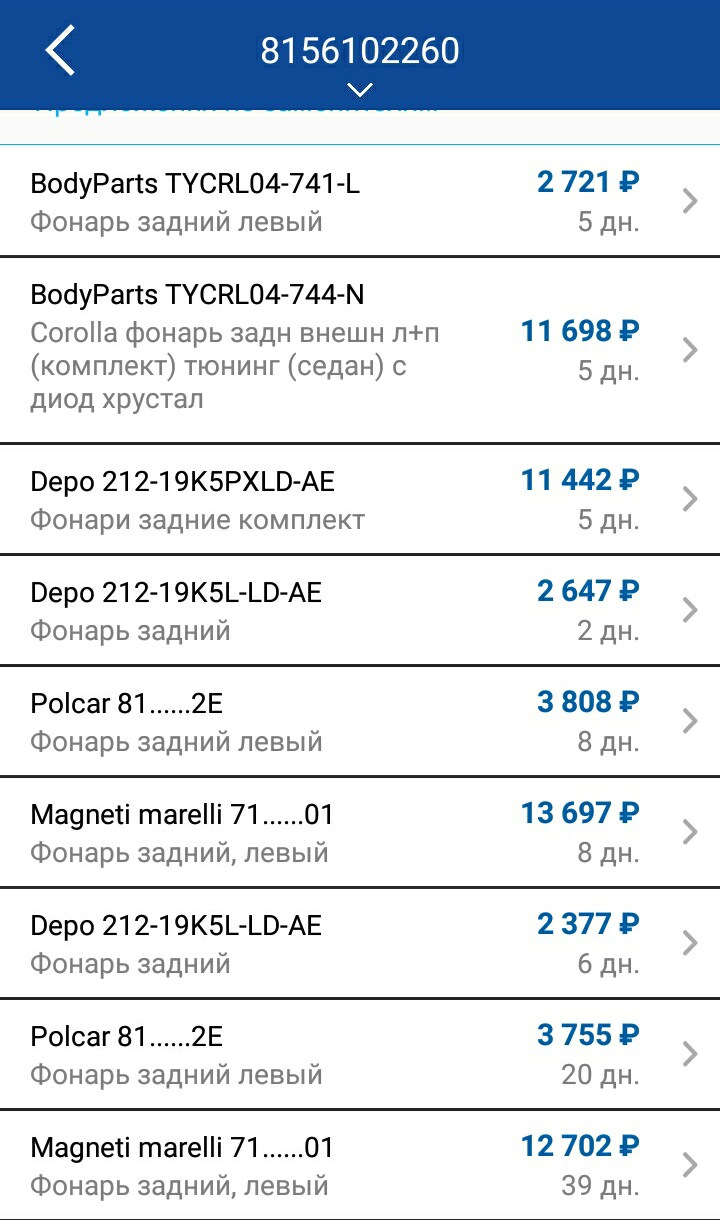Open Magneti marelli offer for 13 697 ₽
Viewport: 720px width, 1220px height.
360,832
